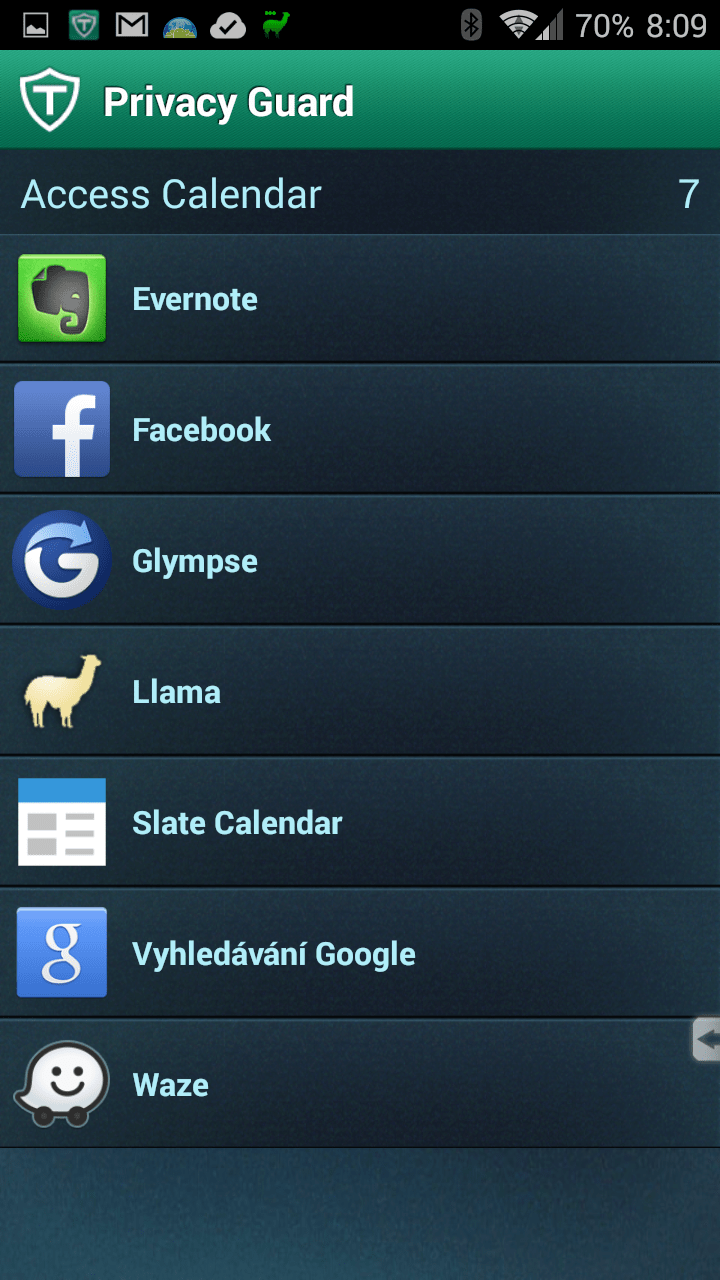Tap the side arrow tab handle
Viewport: 720px width, 1280px height.
pyautogui.click(x=706, y=1040)
